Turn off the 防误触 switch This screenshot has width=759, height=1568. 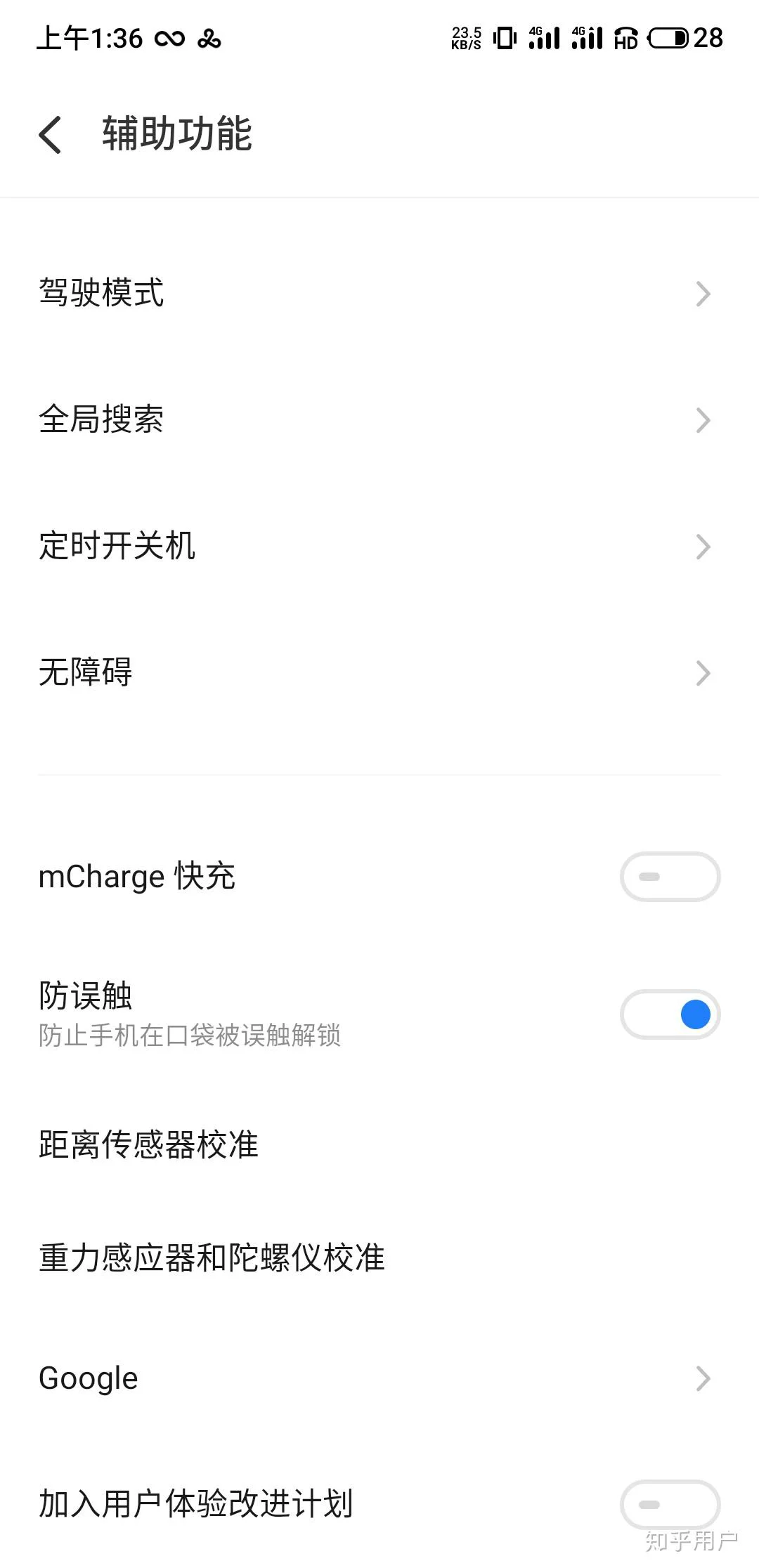click(670, 1014)
